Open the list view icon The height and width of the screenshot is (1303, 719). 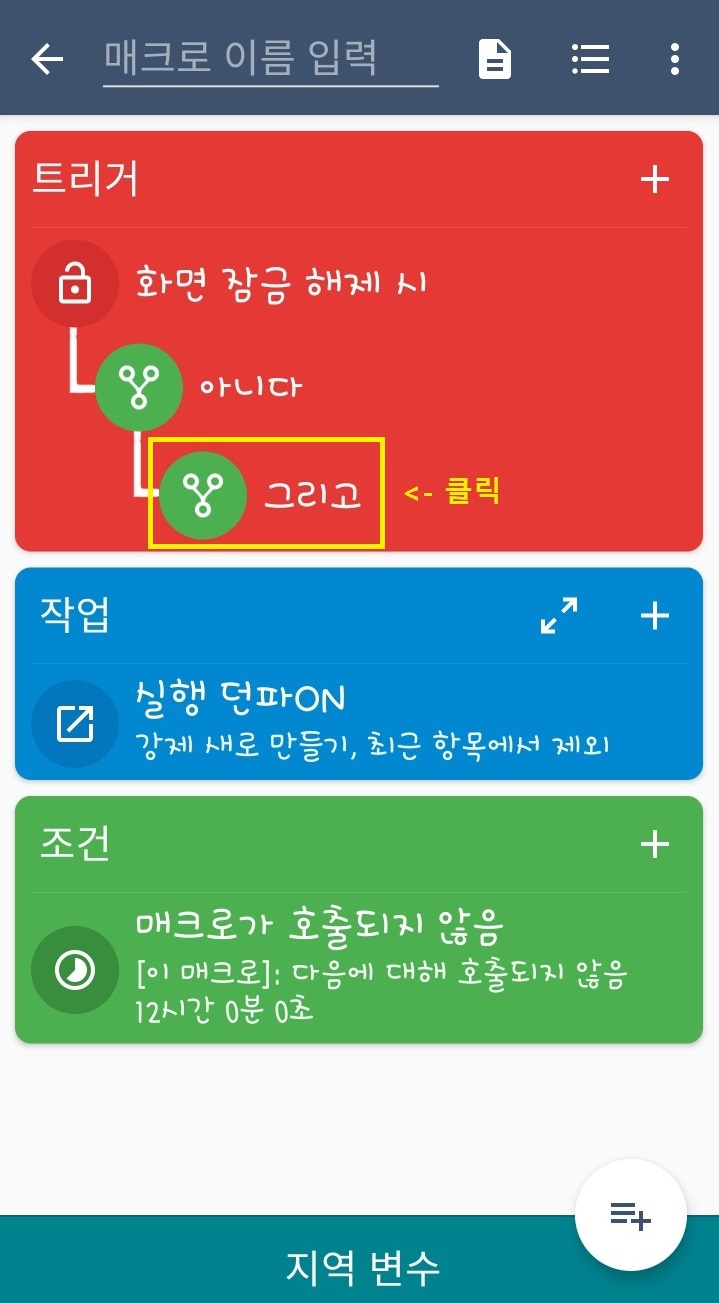590,60
